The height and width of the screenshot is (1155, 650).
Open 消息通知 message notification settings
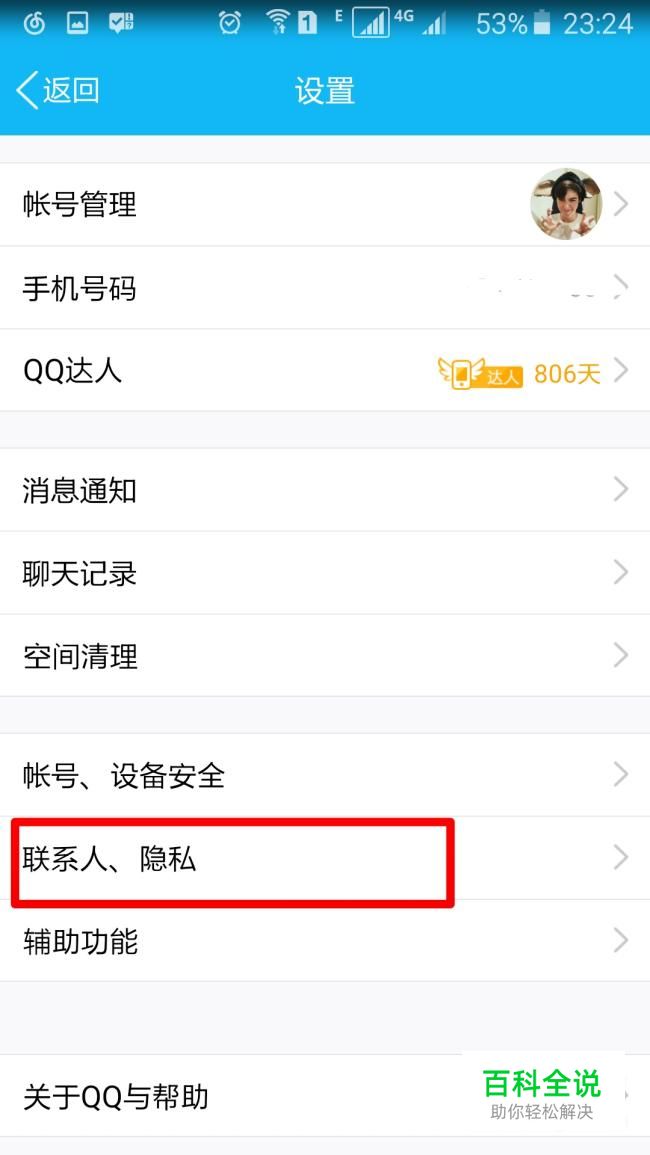pos(325,489)
